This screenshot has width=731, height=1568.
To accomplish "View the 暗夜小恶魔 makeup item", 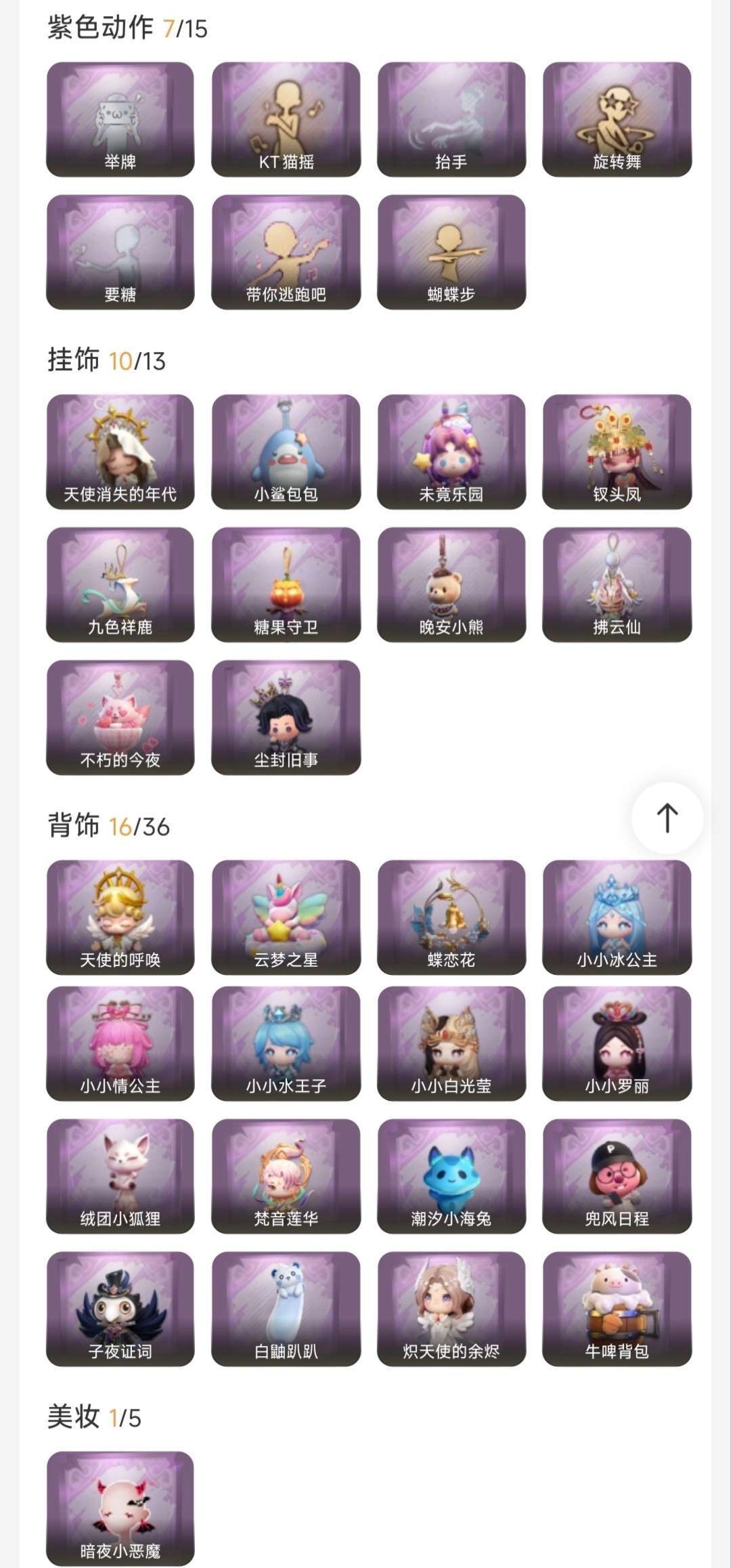I will (120, 1508).
